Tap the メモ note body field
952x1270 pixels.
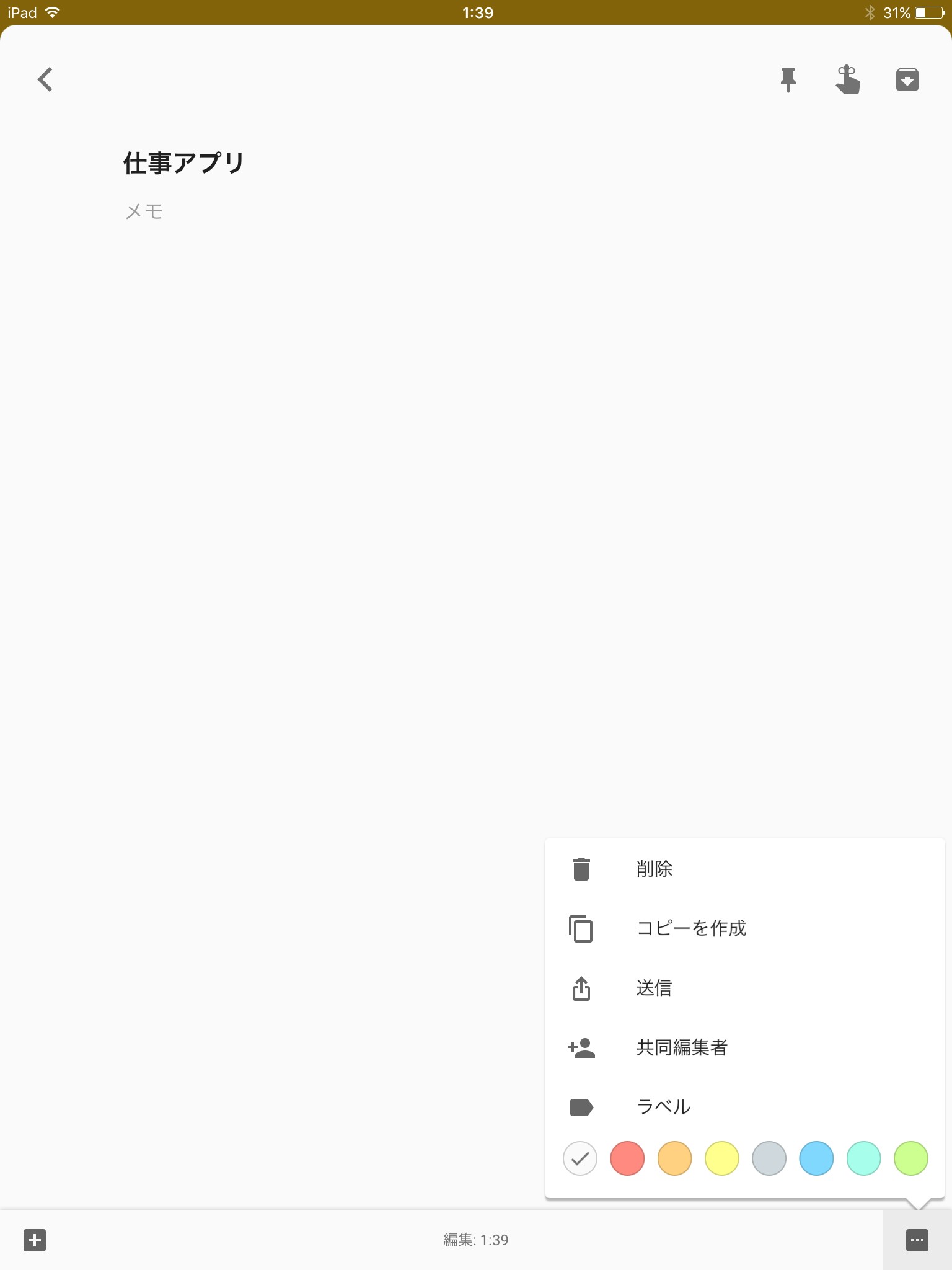[144, 212]
